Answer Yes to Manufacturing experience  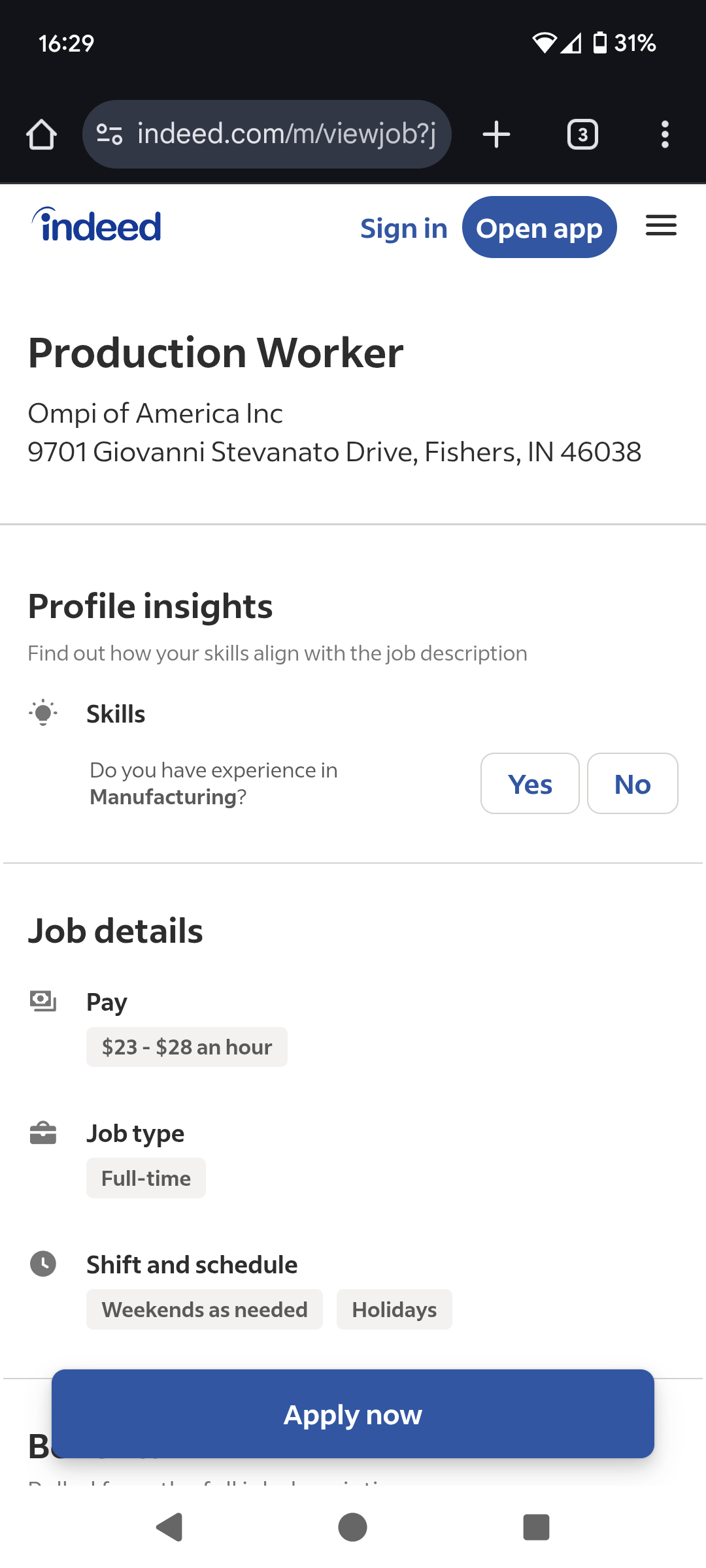530,783
